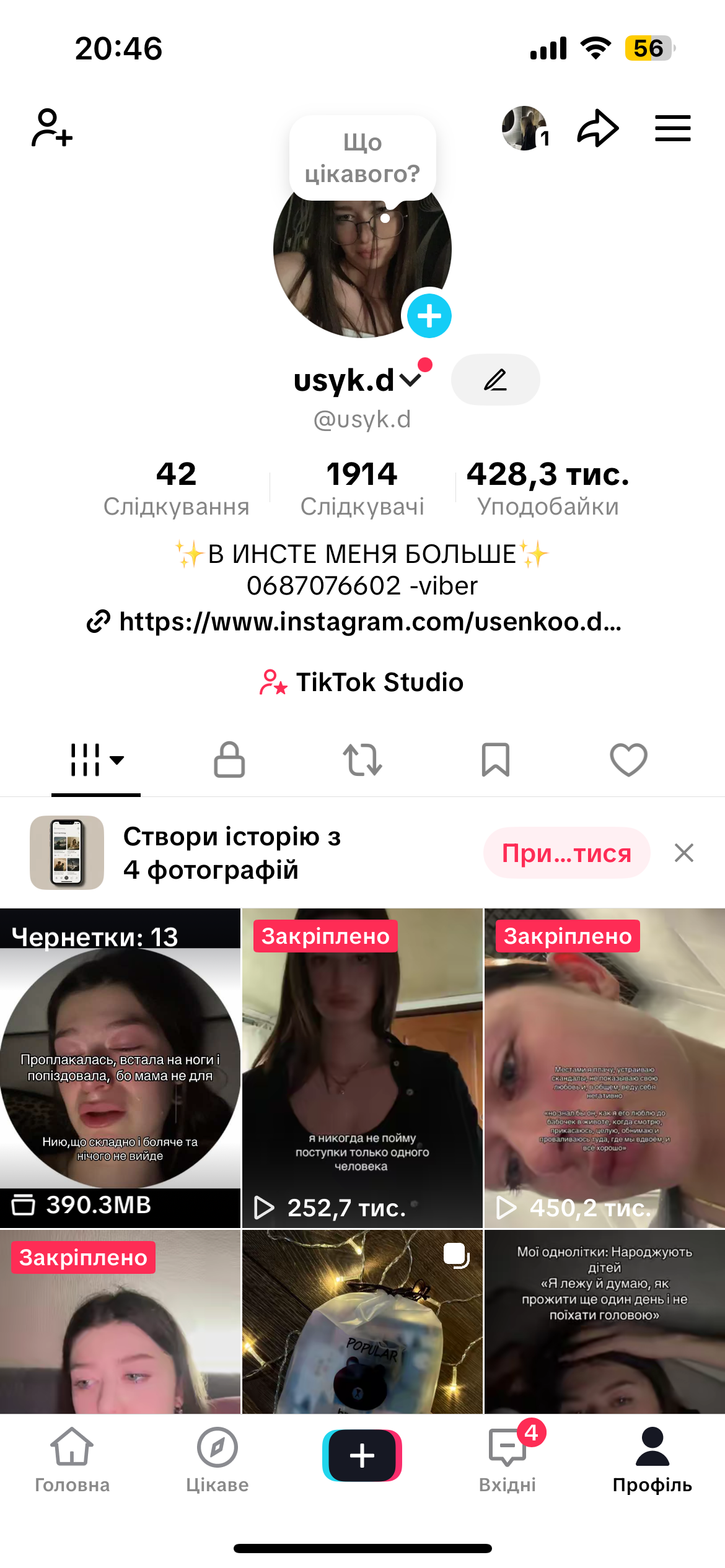Open the Вхідні inbox tab

click(x=507, y=1459)
